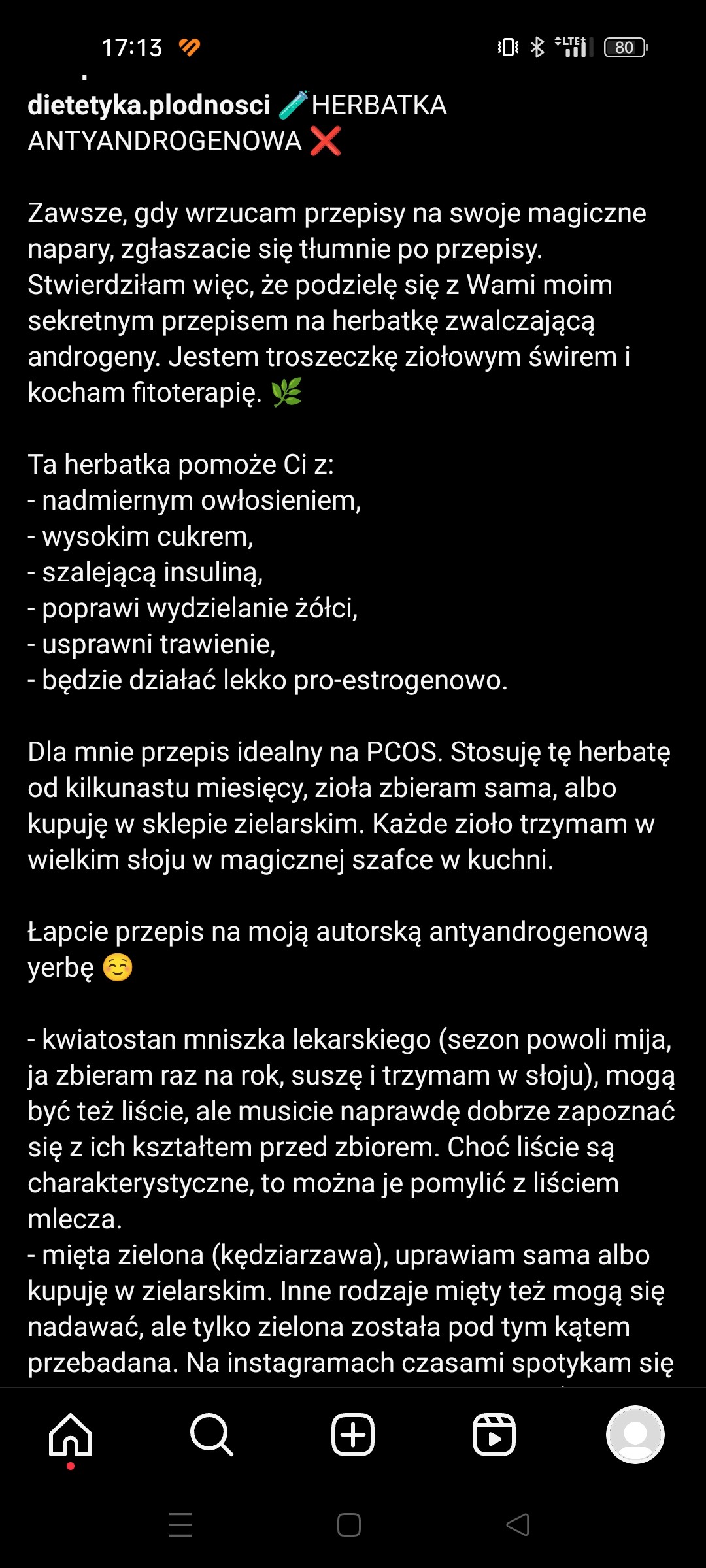Open the dietetyka.plodnosci profile
The width and height of the screenshot is (706, 1568).
(149, 105)
